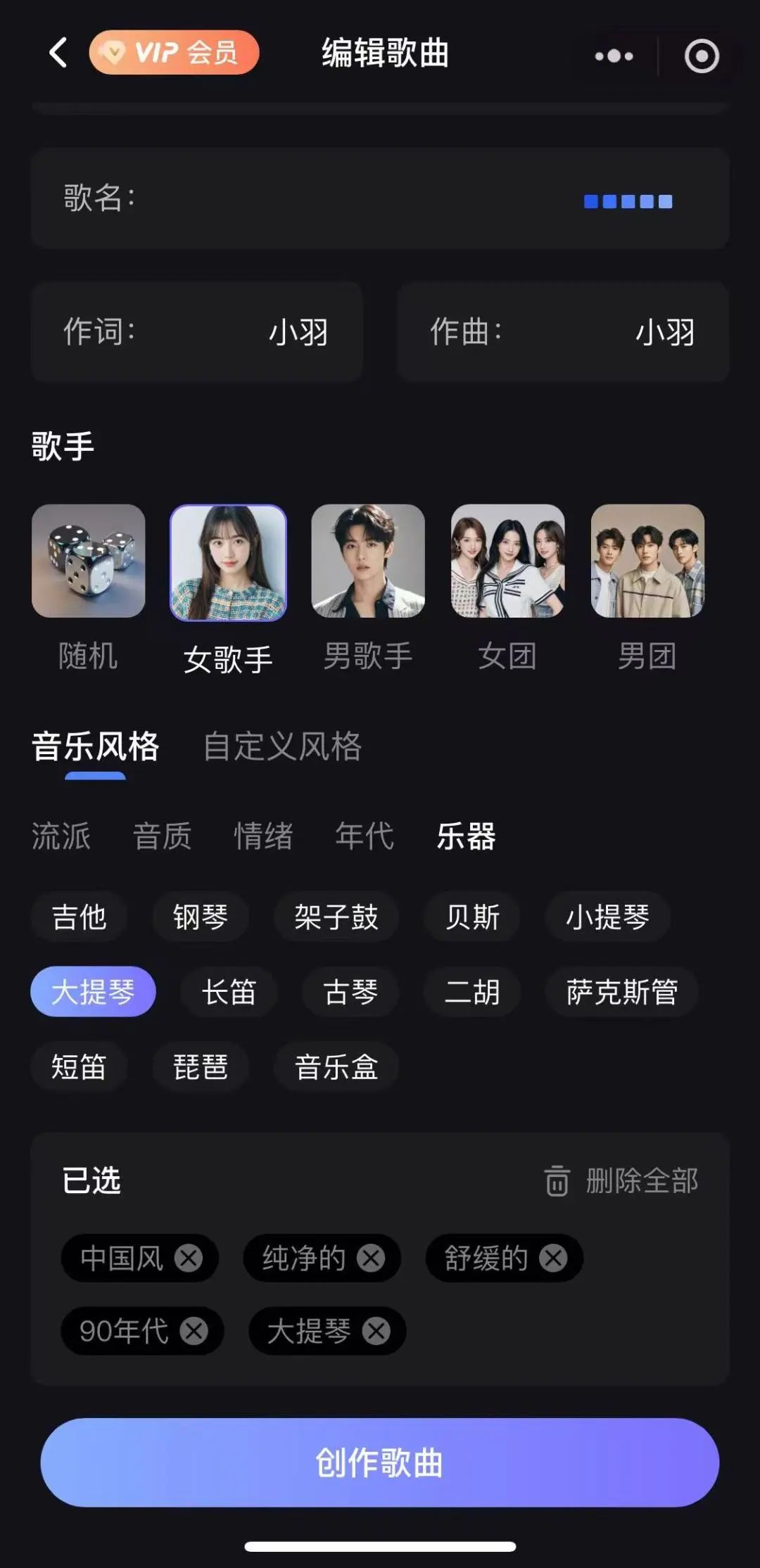
Task: Switch to the 流派 genre category
Action: click(61, 836)
